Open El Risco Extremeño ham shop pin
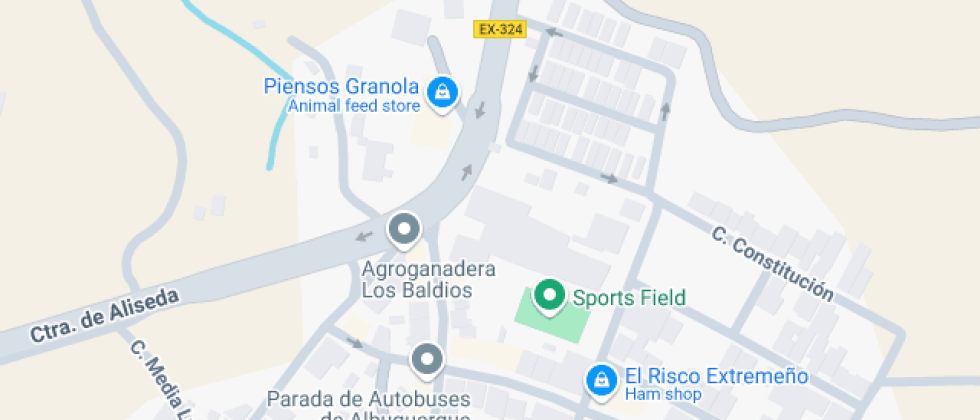 [x=601, y=379]
